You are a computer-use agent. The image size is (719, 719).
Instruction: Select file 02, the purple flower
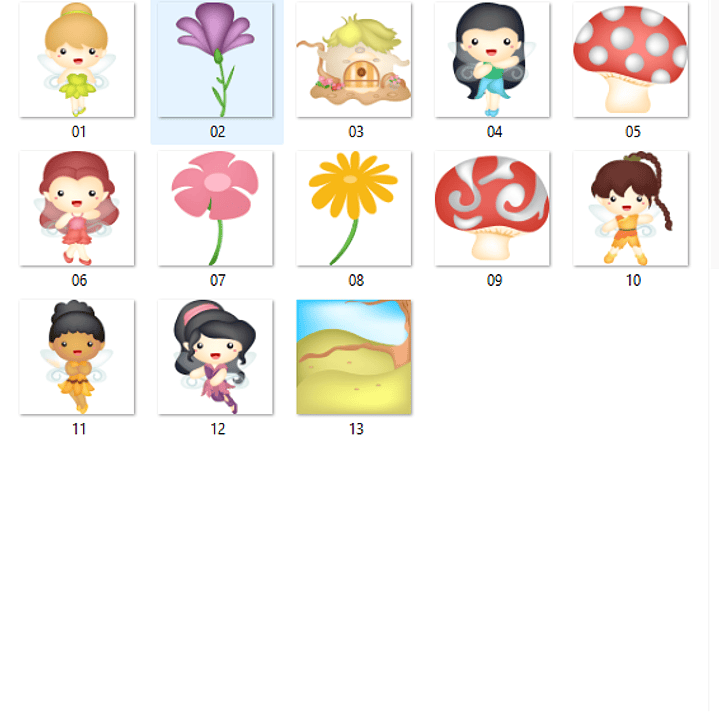(216, 61)
